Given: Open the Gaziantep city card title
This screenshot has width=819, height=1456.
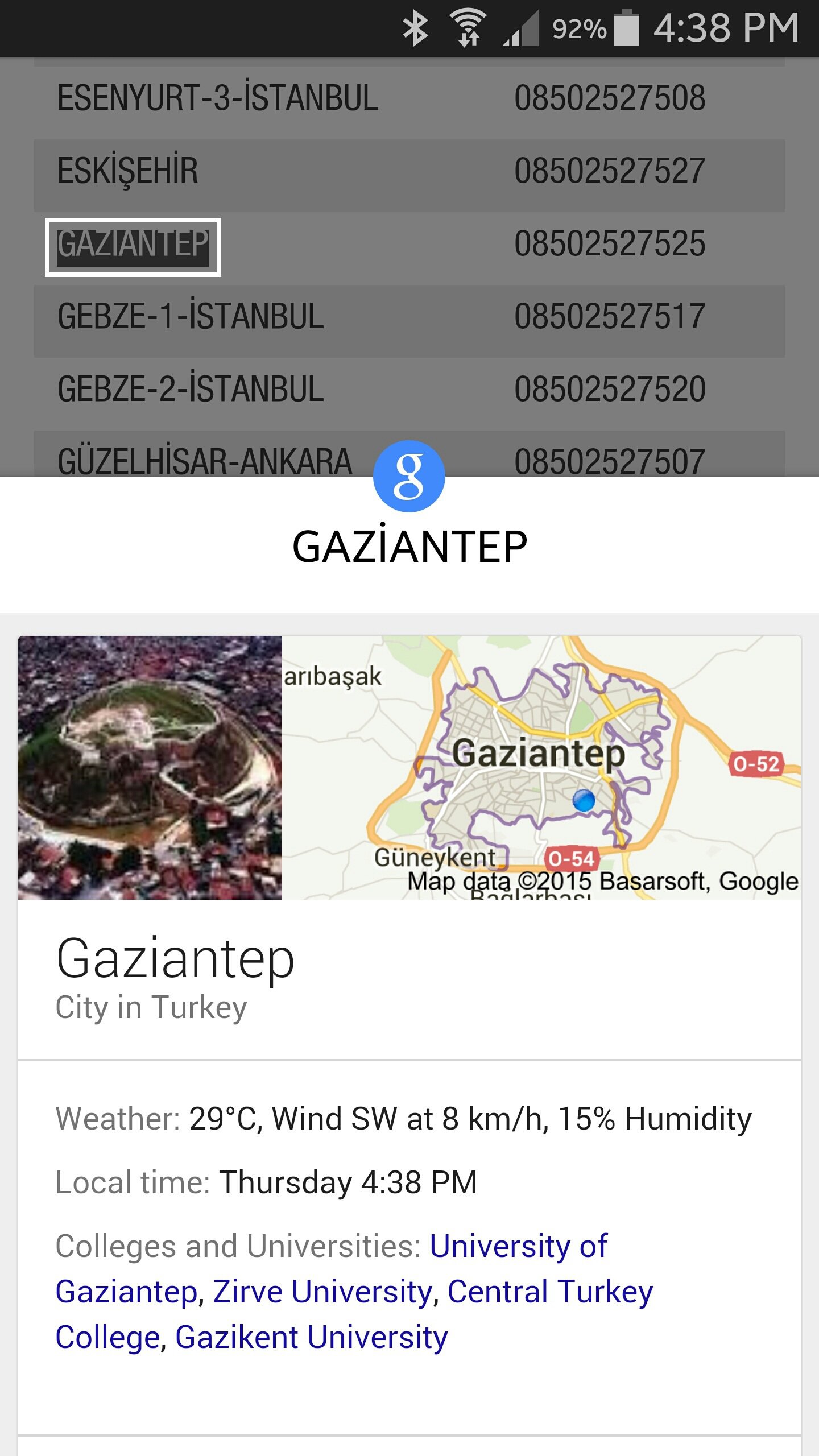Looking at the screenshot, I should click(x=175, y=959).
